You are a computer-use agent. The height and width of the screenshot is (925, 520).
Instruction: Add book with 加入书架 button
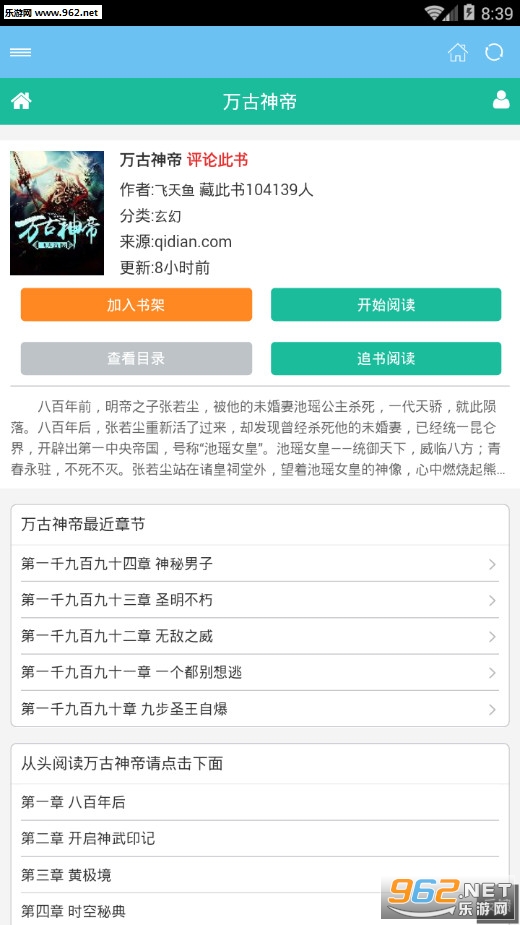pos(136,304)
